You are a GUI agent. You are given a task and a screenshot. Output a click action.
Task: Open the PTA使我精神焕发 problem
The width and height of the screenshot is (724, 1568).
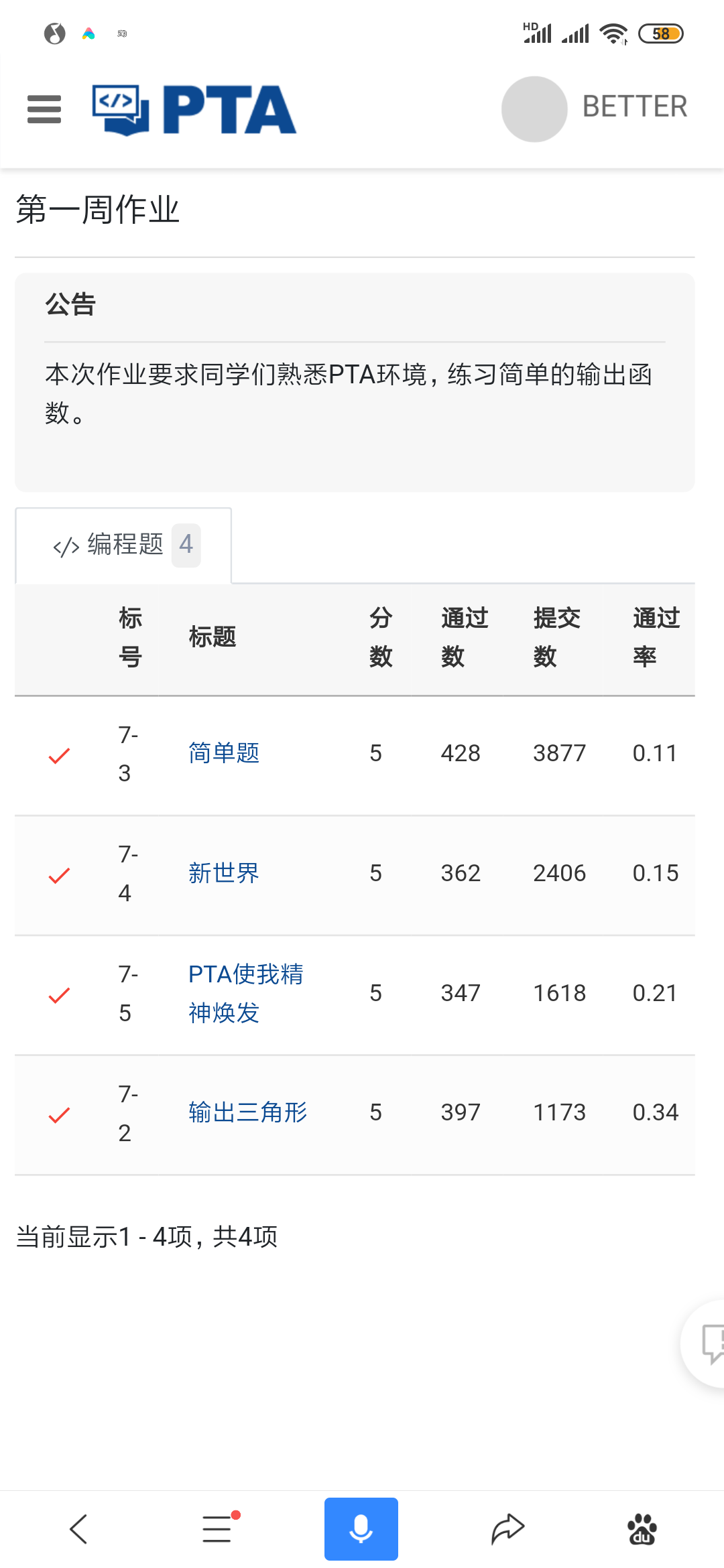tap(245, 993)
